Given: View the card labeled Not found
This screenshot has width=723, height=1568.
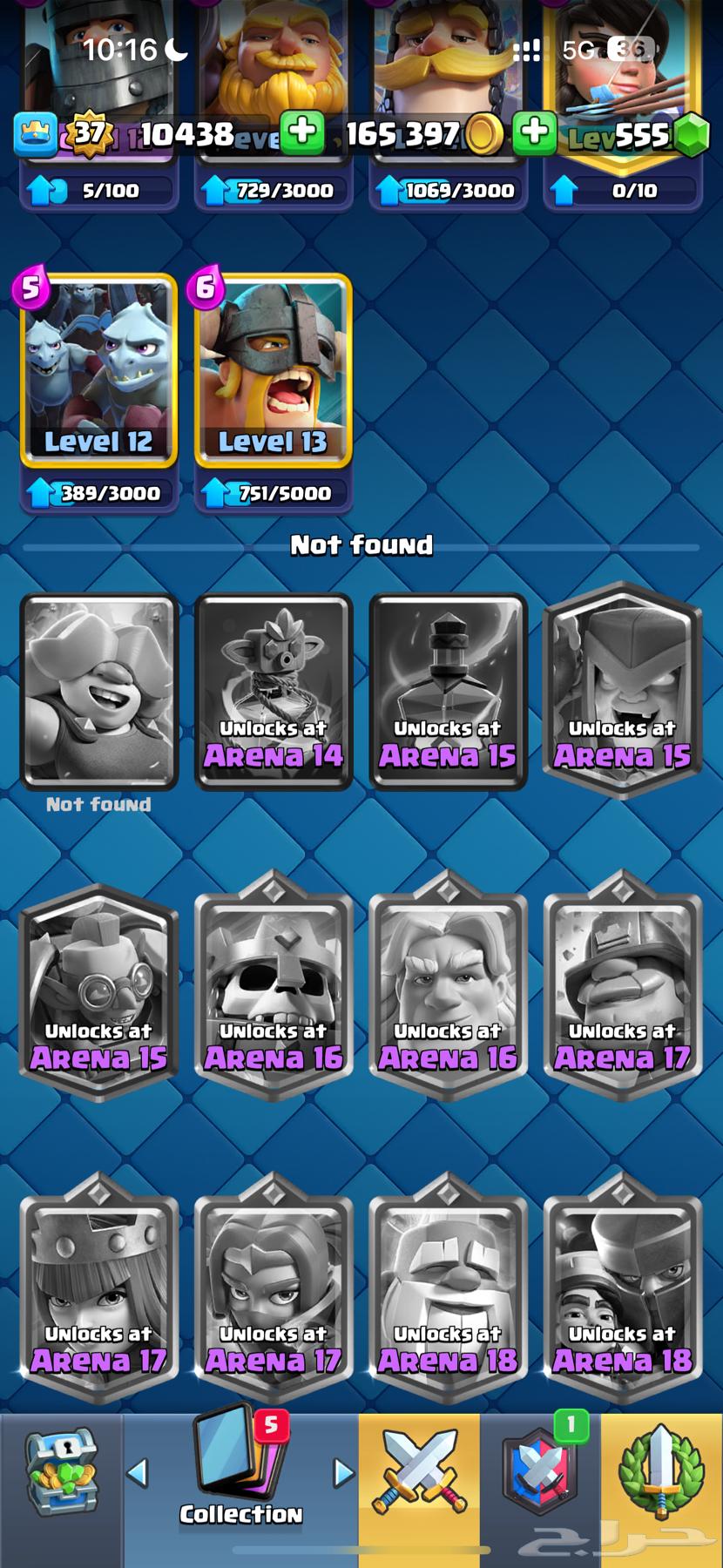Looking at the screenshot, I should pos(98,693).
